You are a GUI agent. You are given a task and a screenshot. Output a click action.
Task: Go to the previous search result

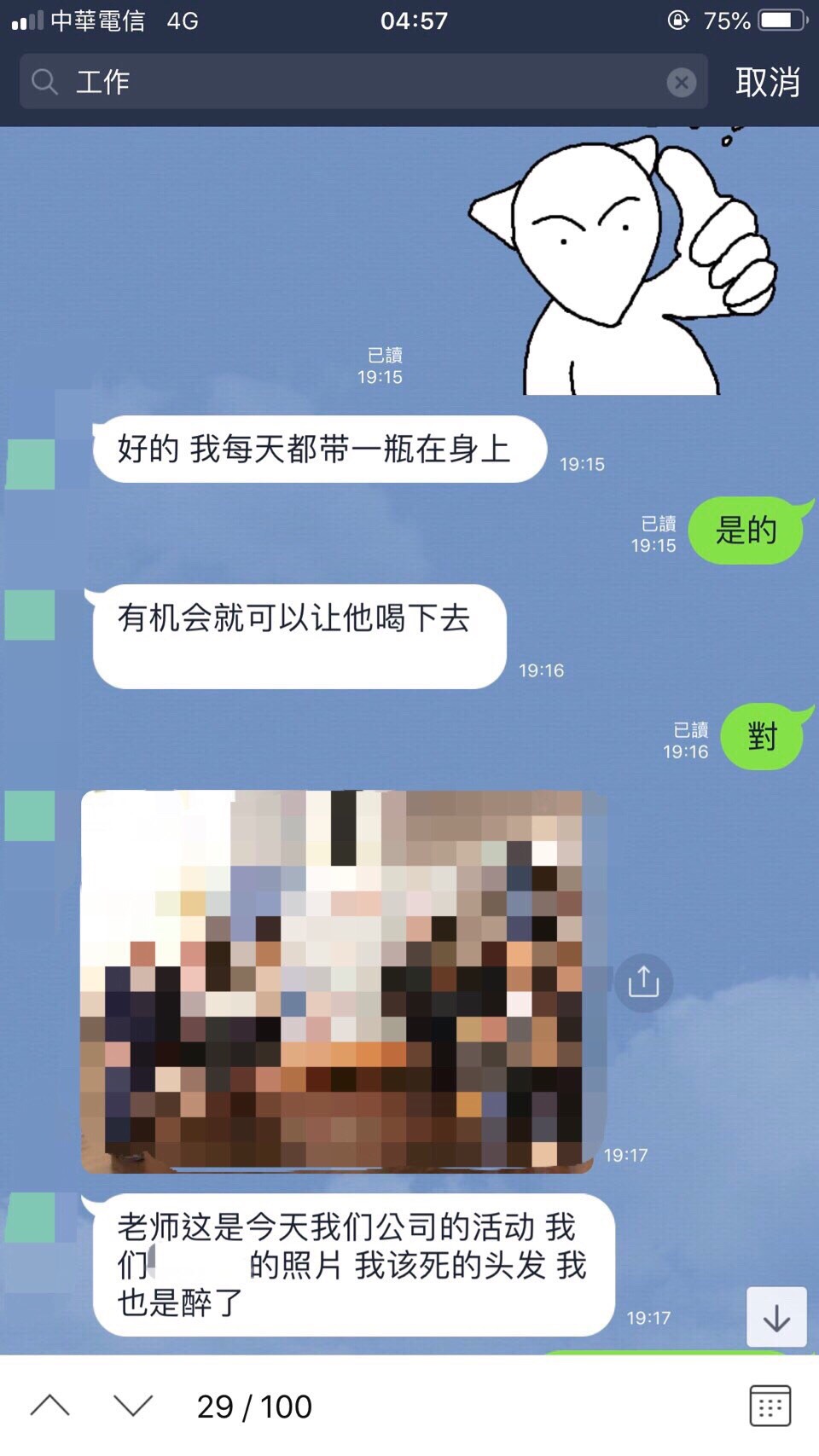50,1406
